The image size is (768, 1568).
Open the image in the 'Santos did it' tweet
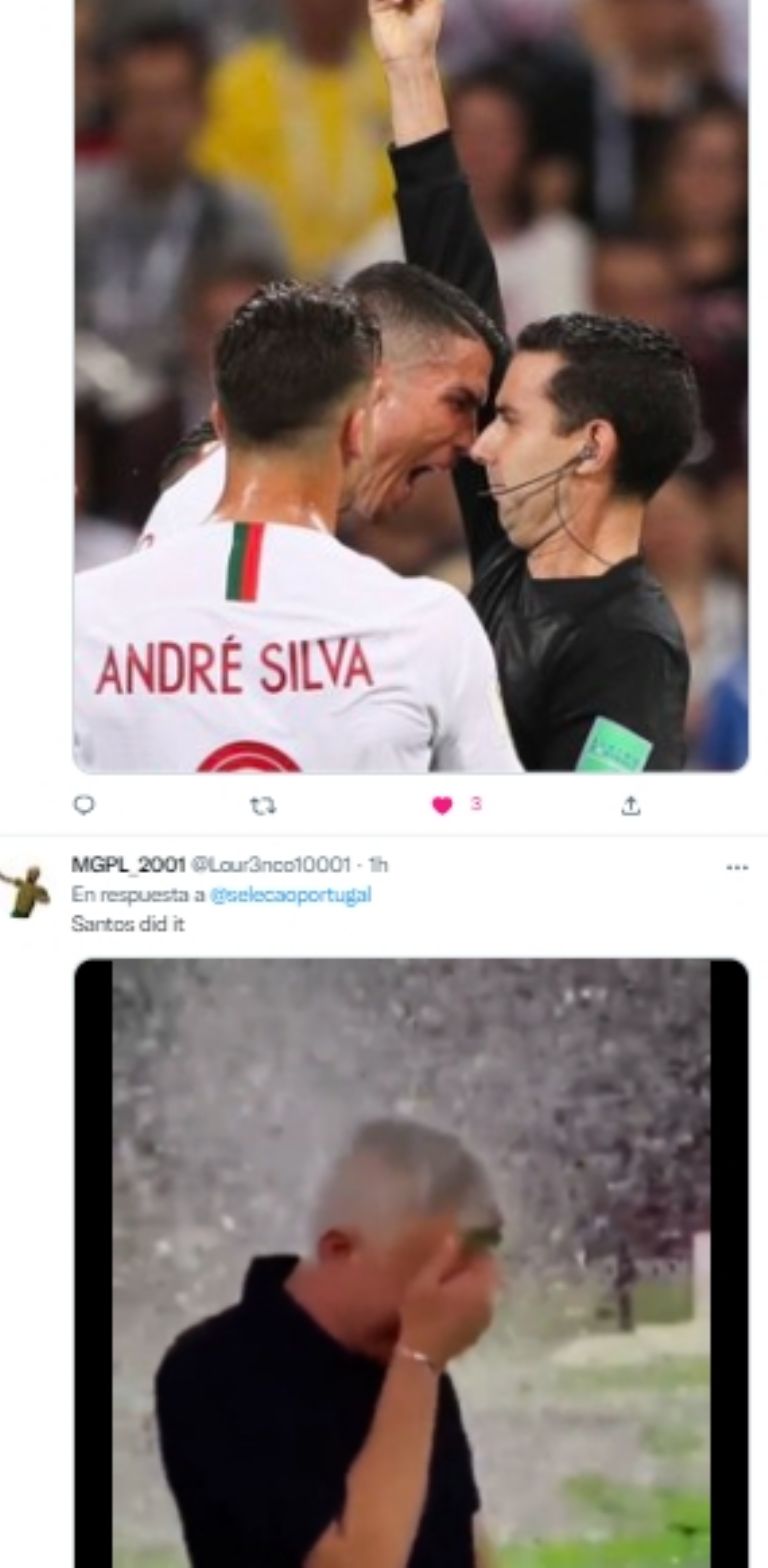coord(410,1260)
